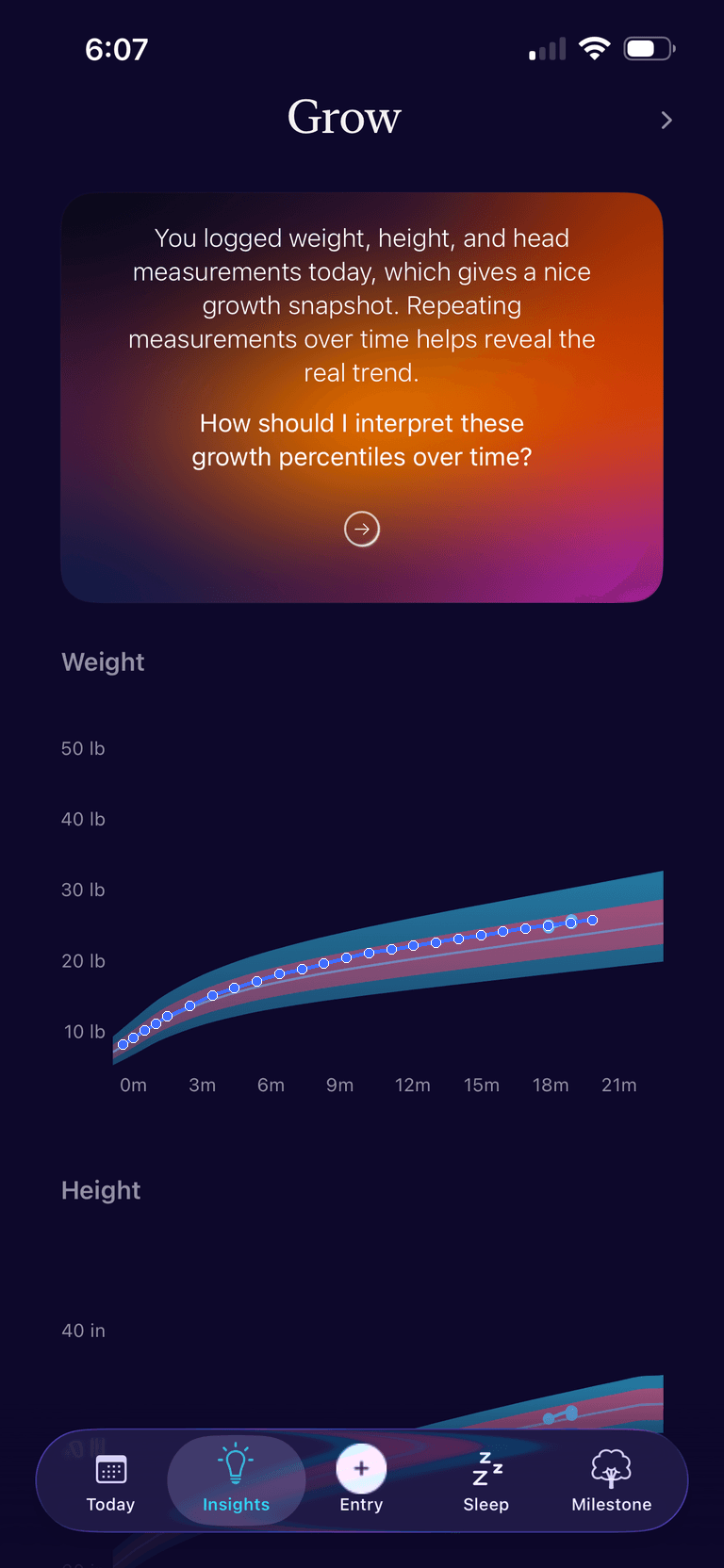Switch to the Sleep tab
This screenshot has height=1568, width=724.
(x=485, y=1481)
